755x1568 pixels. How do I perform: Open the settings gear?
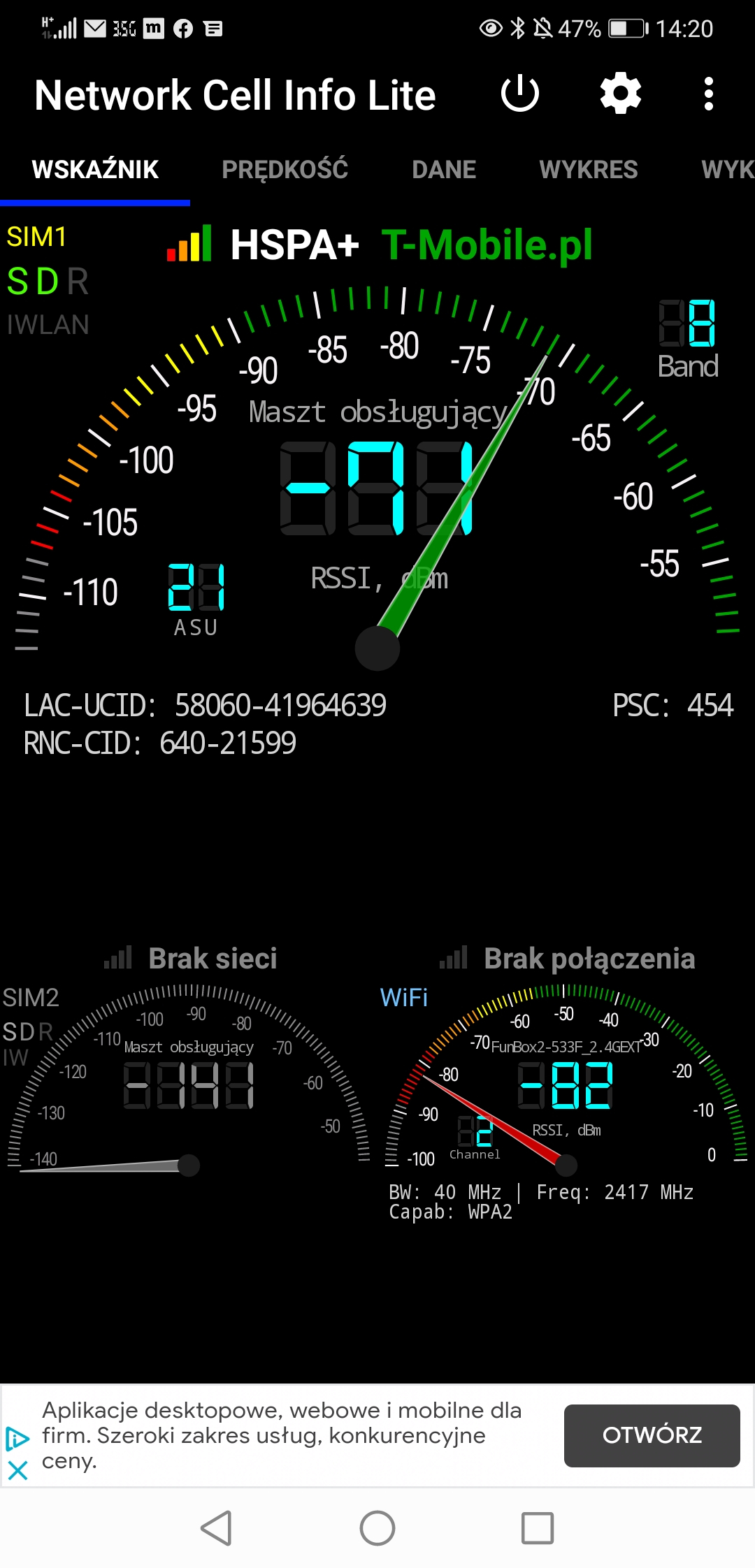(x=621, y=94)
